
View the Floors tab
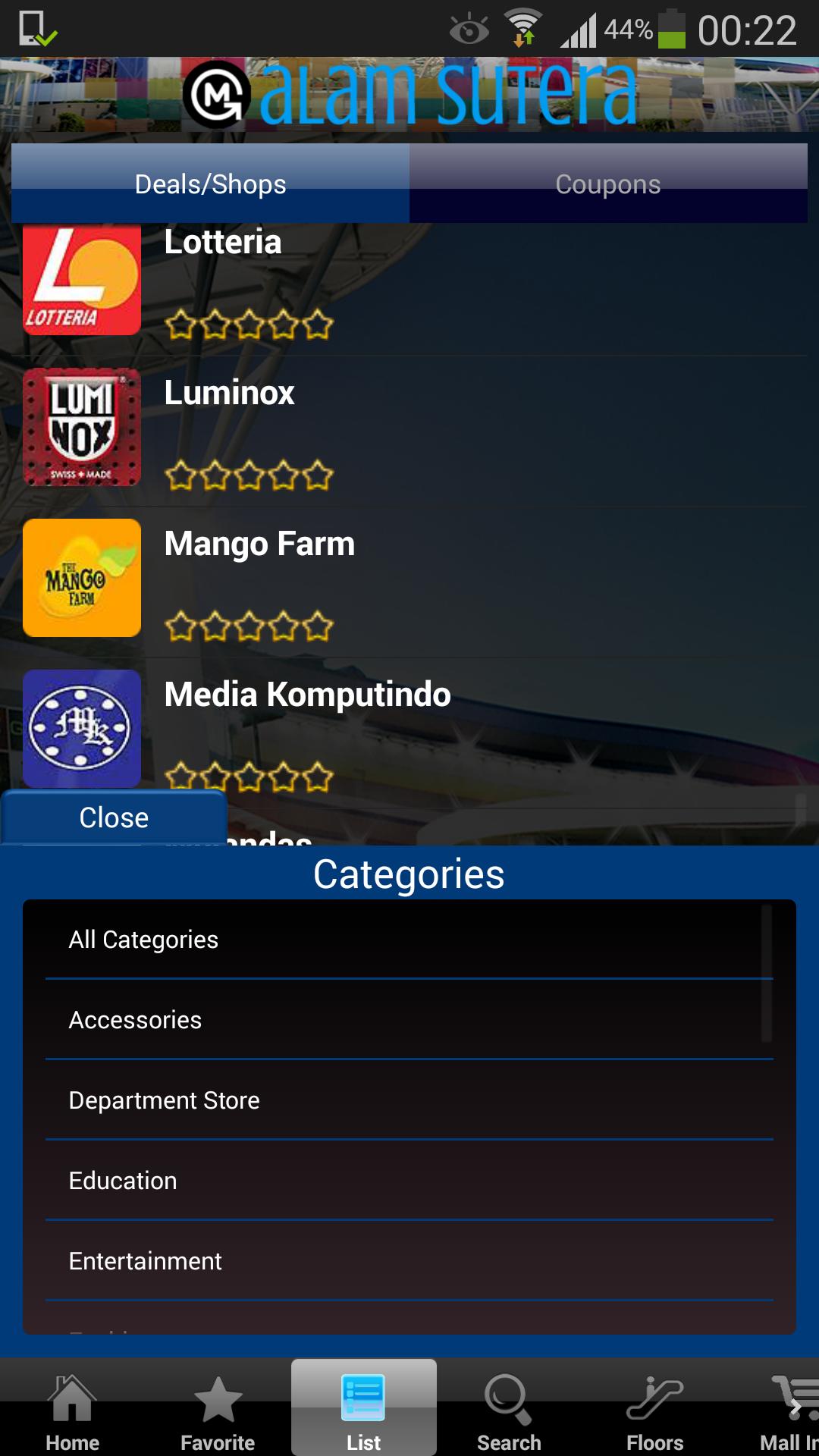pos(654,1412)
